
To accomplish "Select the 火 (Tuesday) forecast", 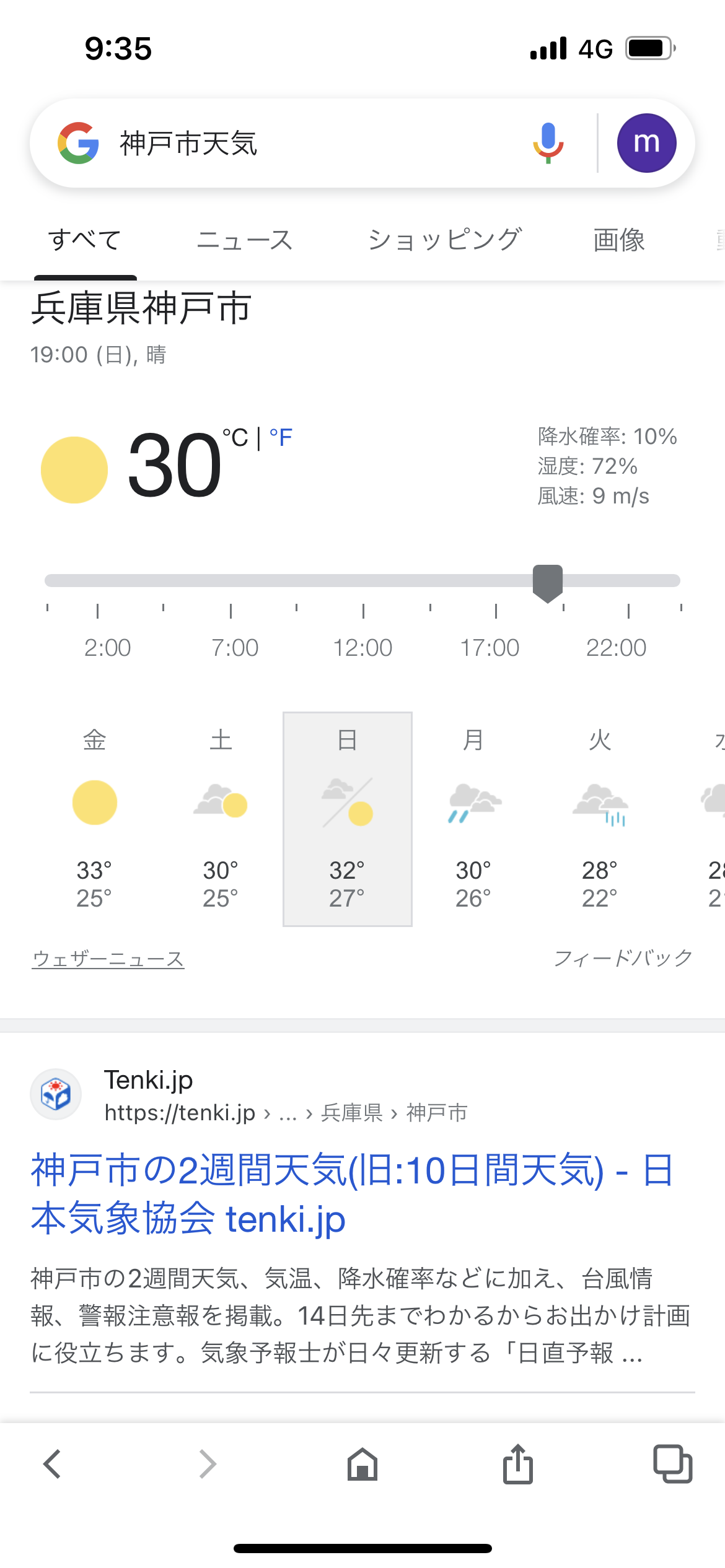I will point(600,819).
